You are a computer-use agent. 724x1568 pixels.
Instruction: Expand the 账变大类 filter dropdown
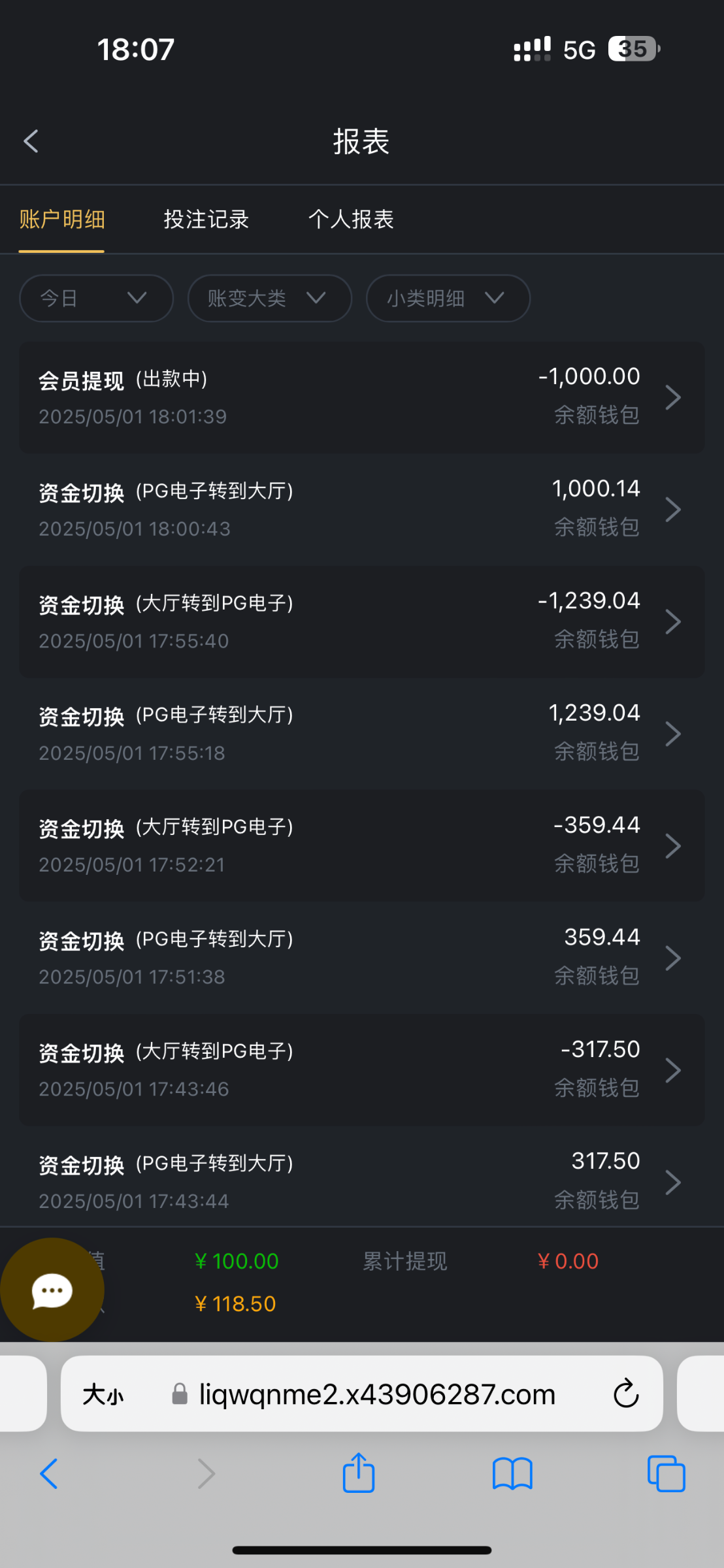coord(269,298)
